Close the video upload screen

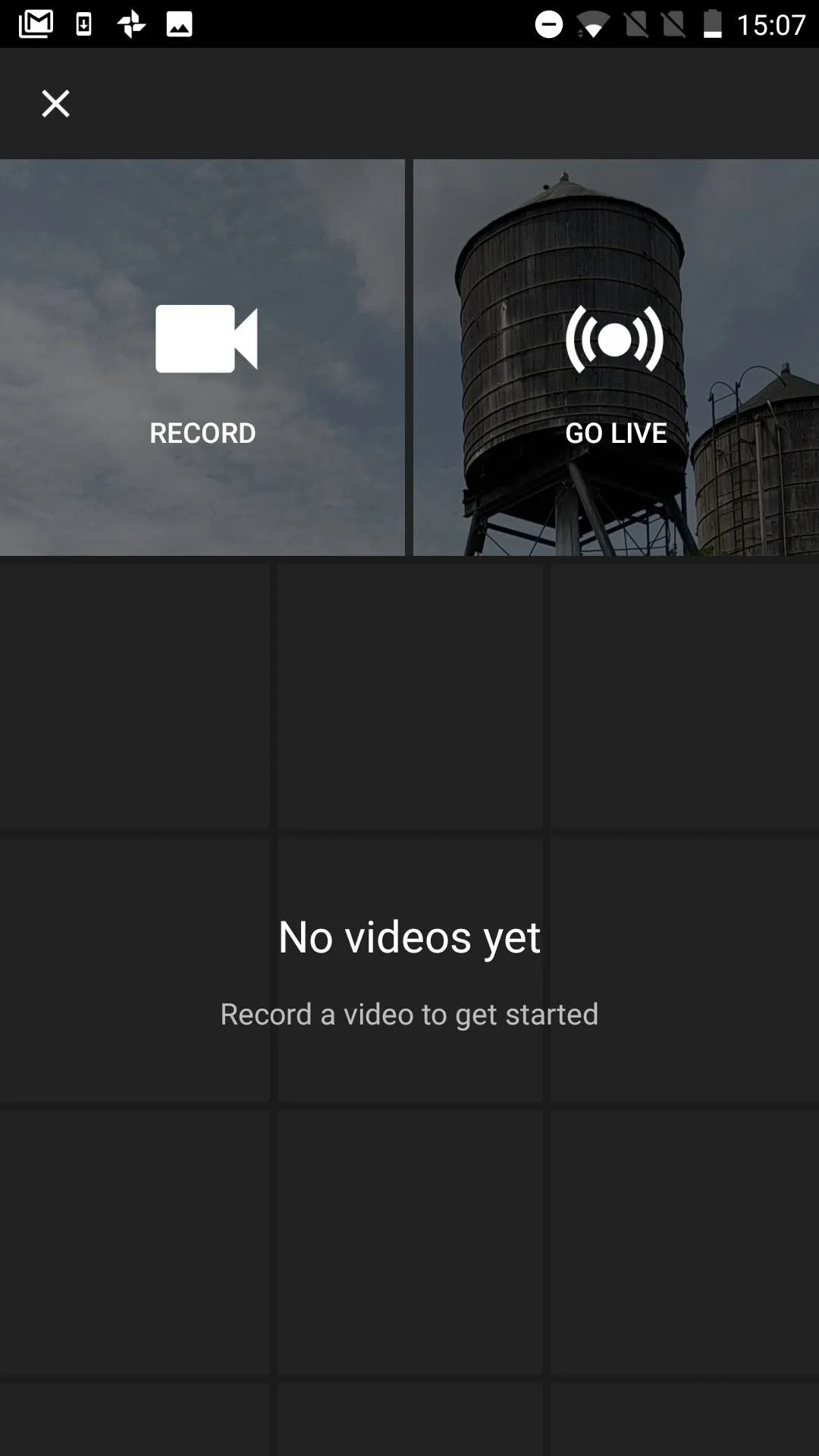pyautogui.click(x=55, y=103)
